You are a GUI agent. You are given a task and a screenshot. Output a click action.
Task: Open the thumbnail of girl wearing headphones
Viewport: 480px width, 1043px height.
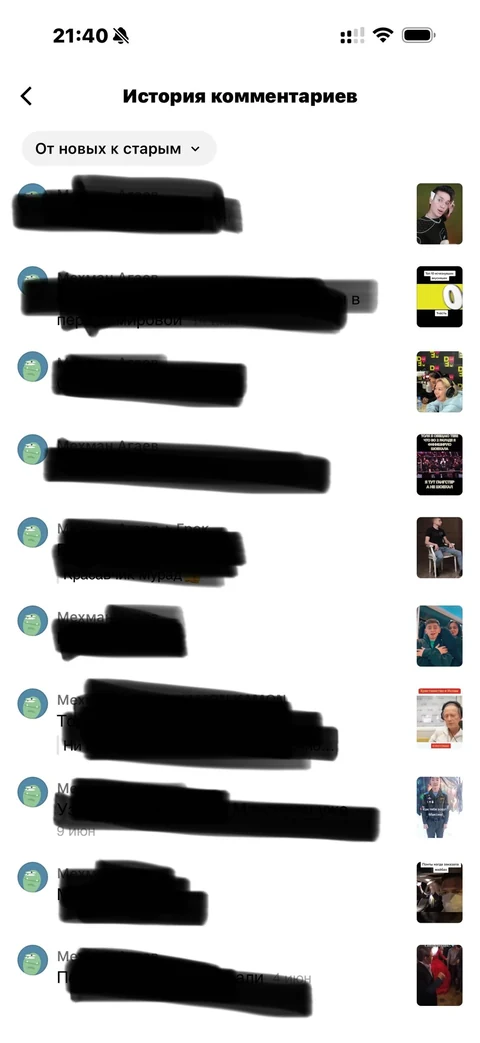(439, 382)
